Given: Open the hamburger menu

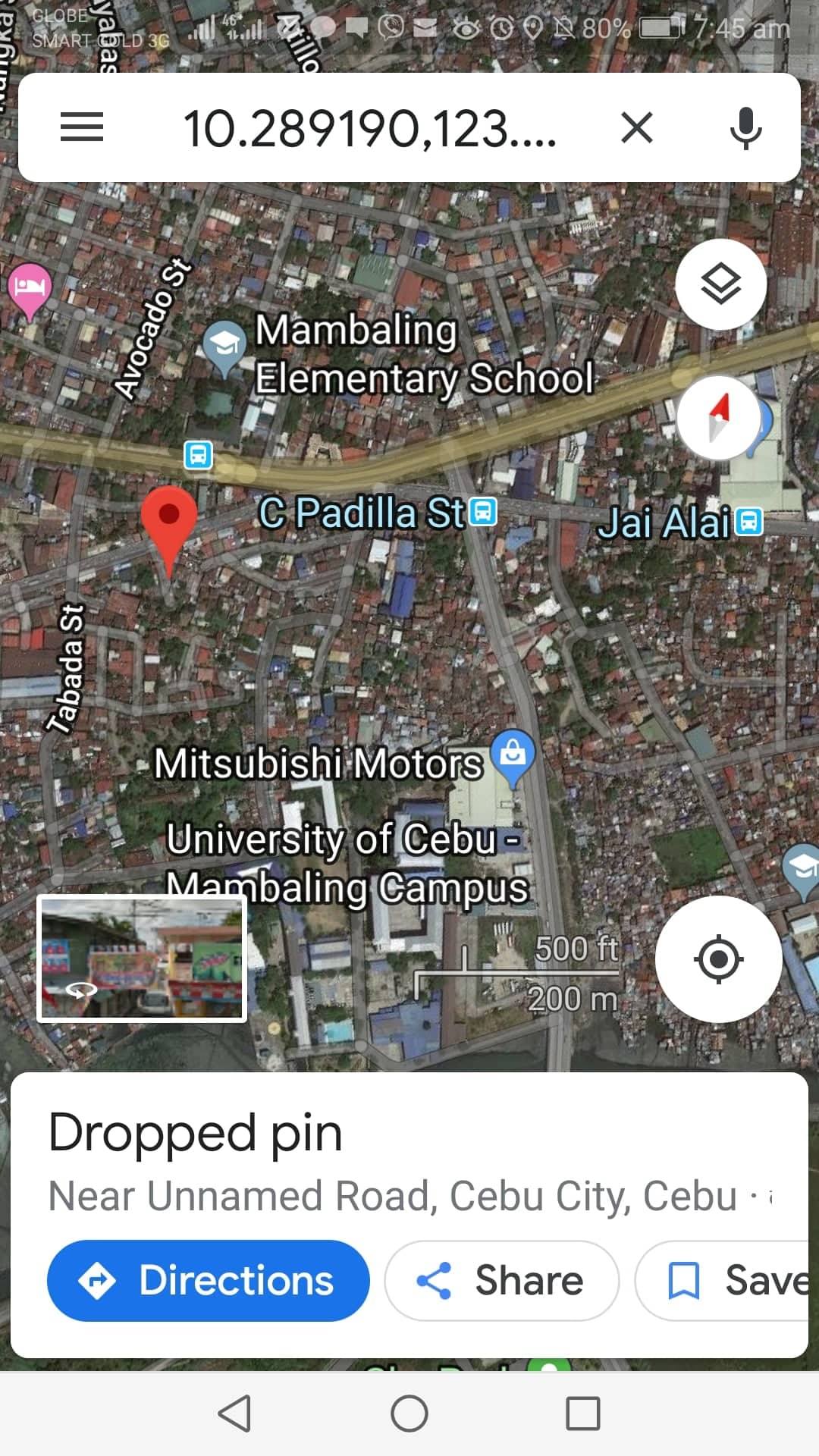Looking at the screenshot, I should (x=82, y=127).
